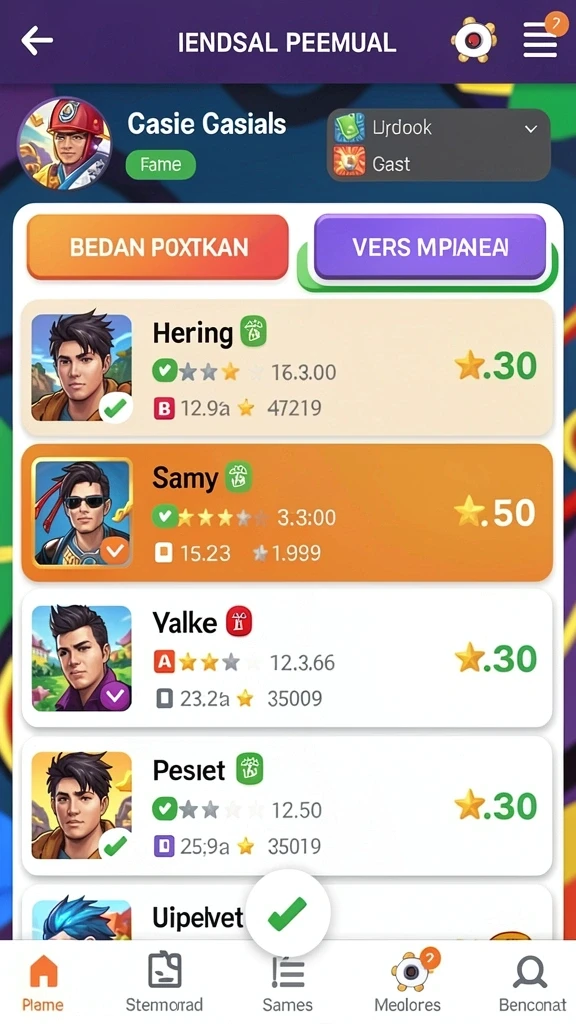Screen dimensions: 576x1024
Task: Confirm with the floating green checkmark button
Action: pyautogui.click(x=288, y=913)
